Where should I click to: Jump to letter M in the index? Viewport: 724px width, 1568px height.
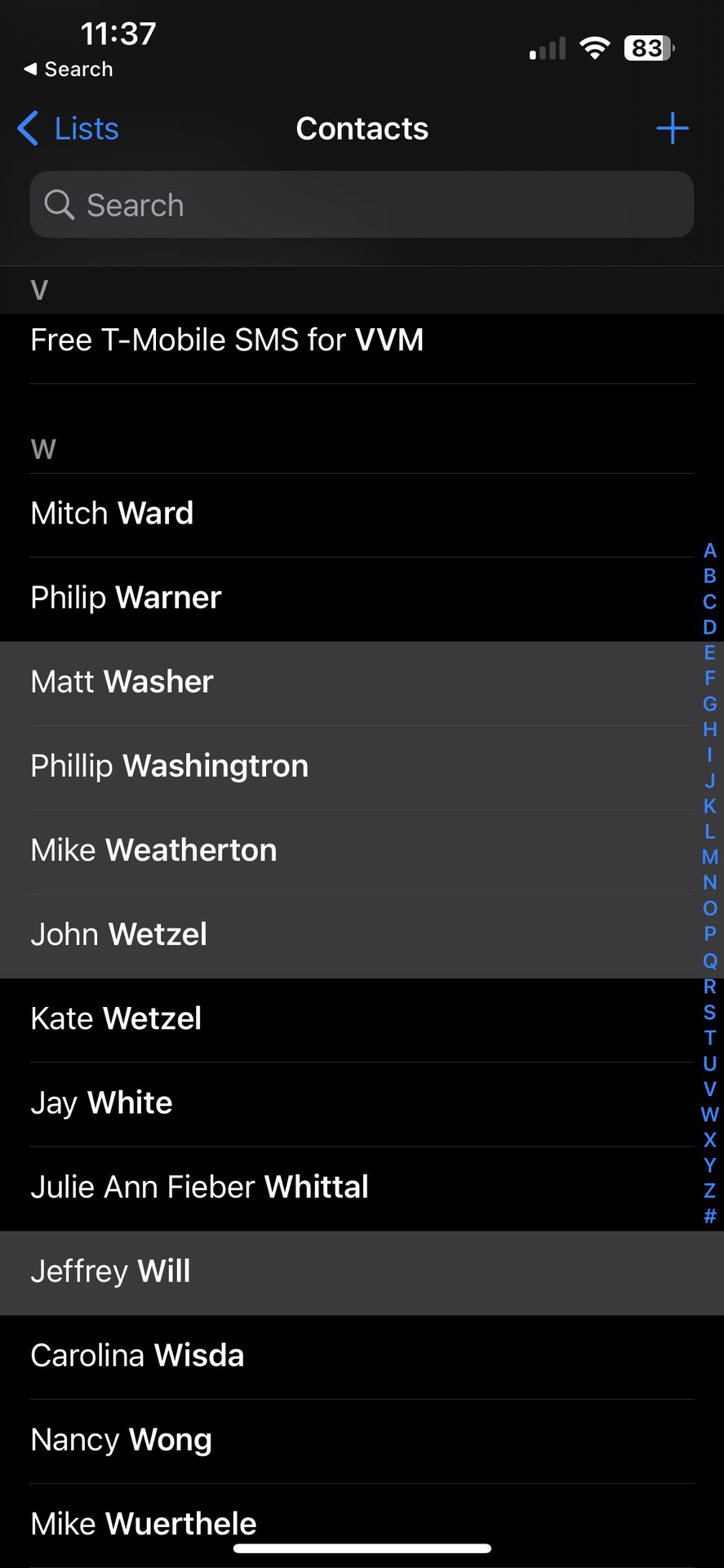click(x=709, y=857)
